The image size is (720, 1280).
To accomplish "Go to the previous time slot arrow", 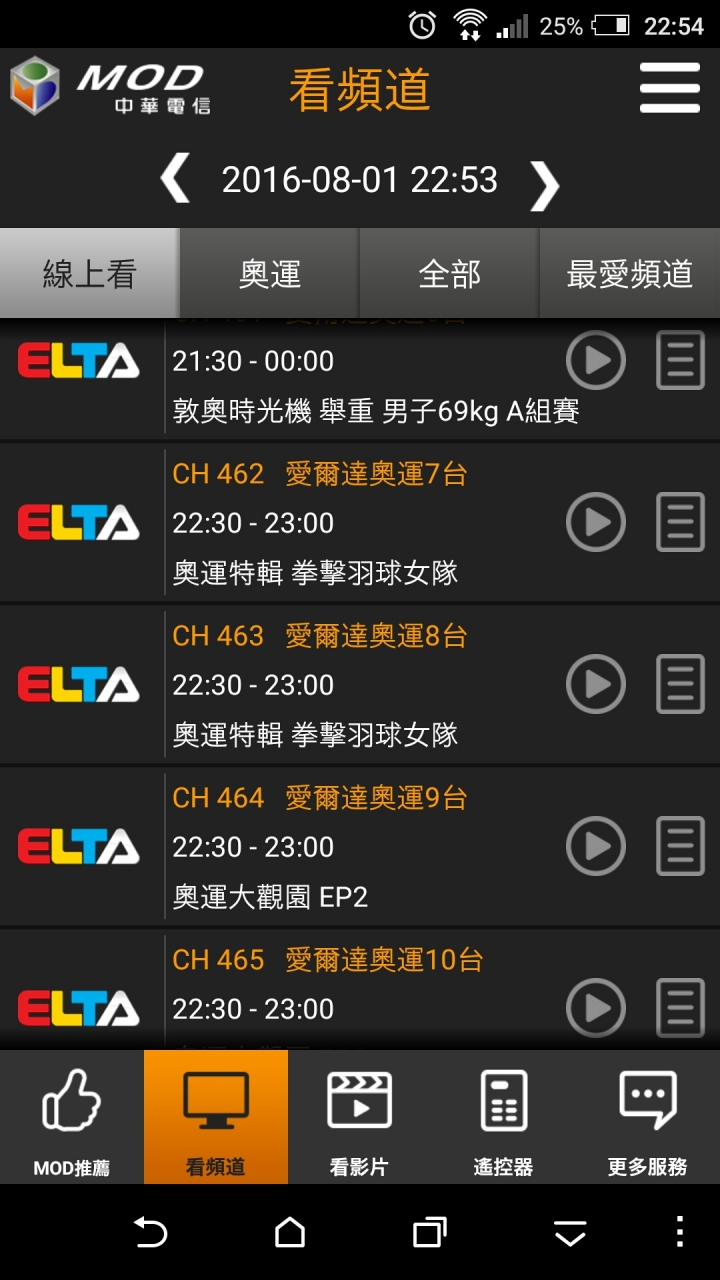I will pyautogui.click(x=175, y=180).
